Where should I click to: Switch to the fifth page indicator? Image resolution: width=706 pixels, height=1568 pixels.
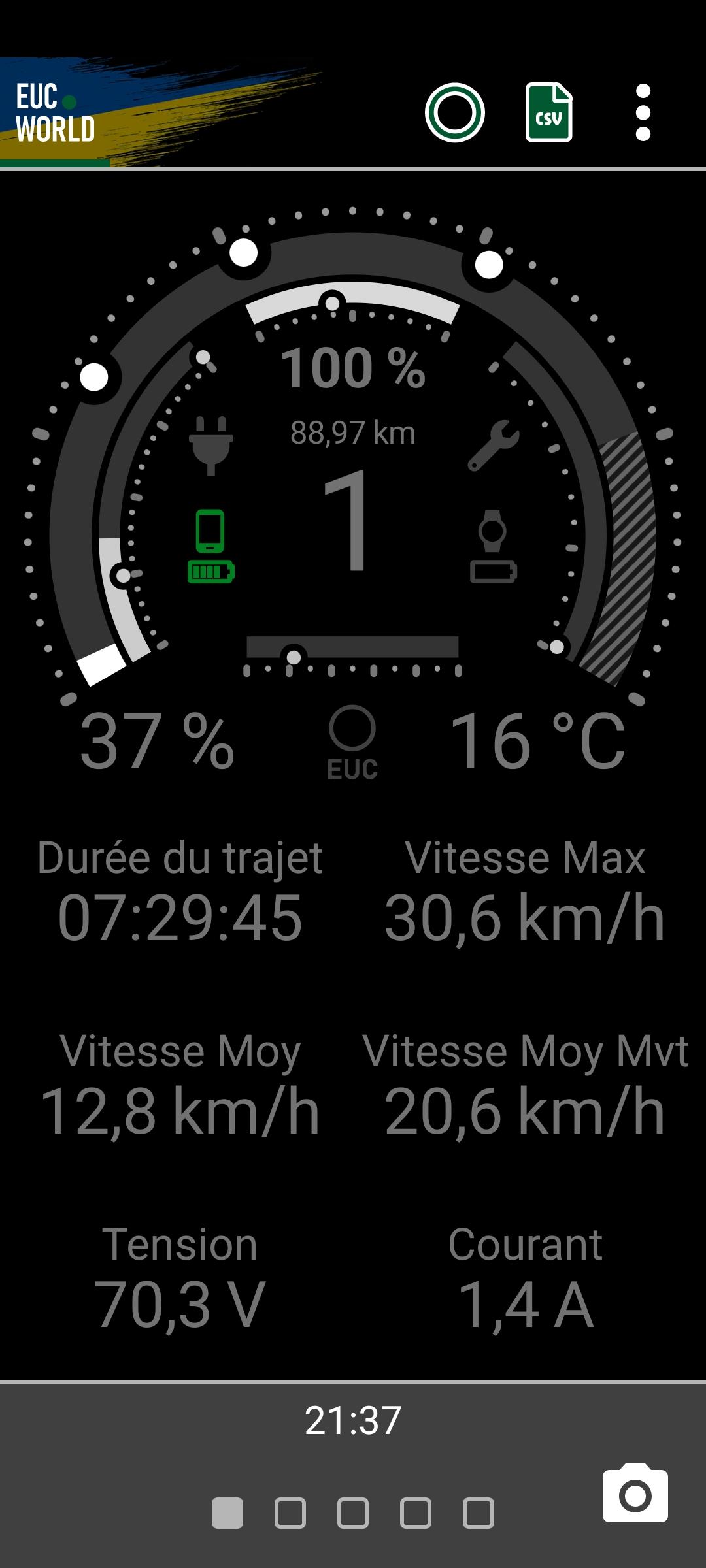[479, 1513]
